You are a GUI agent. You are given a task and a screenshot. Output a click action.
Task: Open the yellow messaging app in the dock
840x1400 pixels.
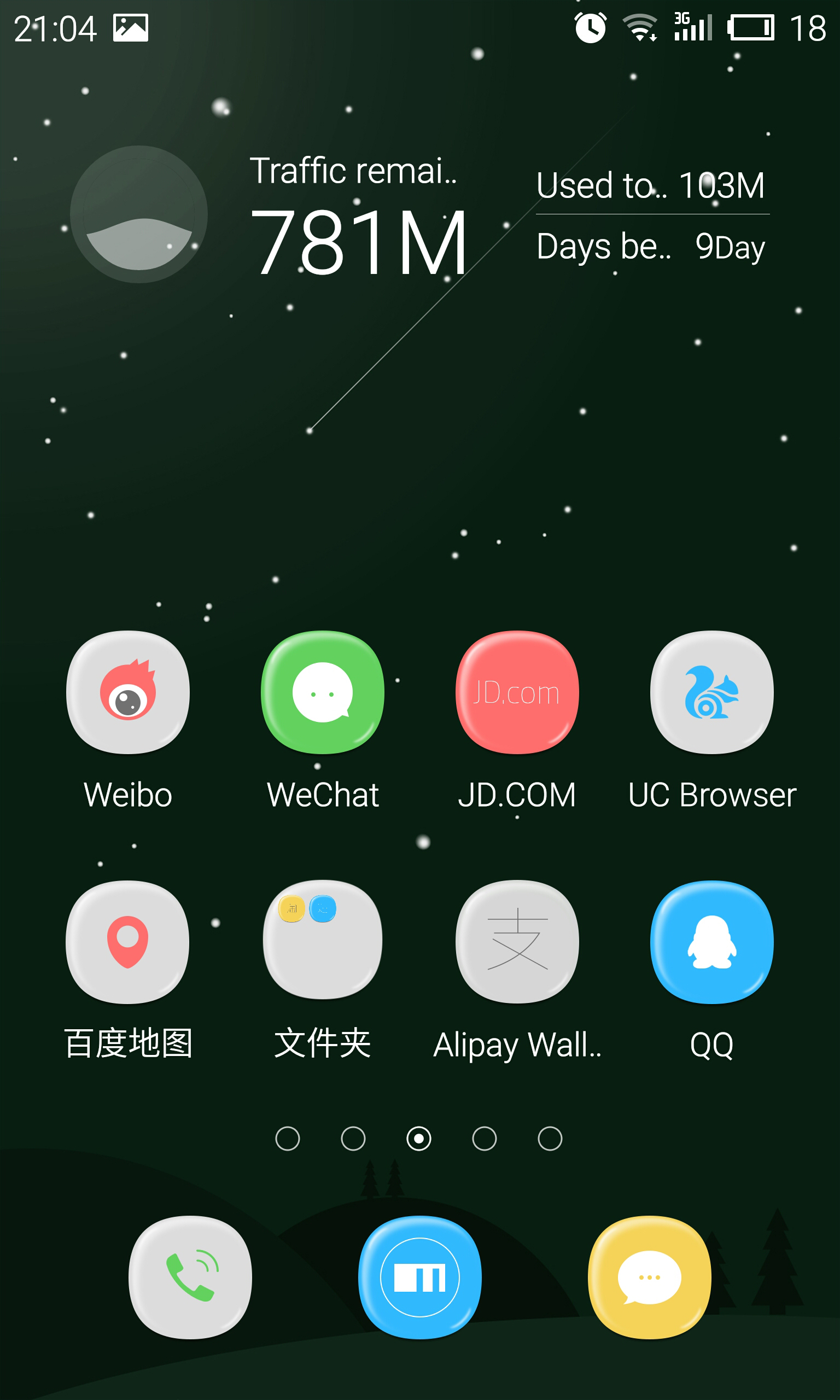pos(649,1277)
